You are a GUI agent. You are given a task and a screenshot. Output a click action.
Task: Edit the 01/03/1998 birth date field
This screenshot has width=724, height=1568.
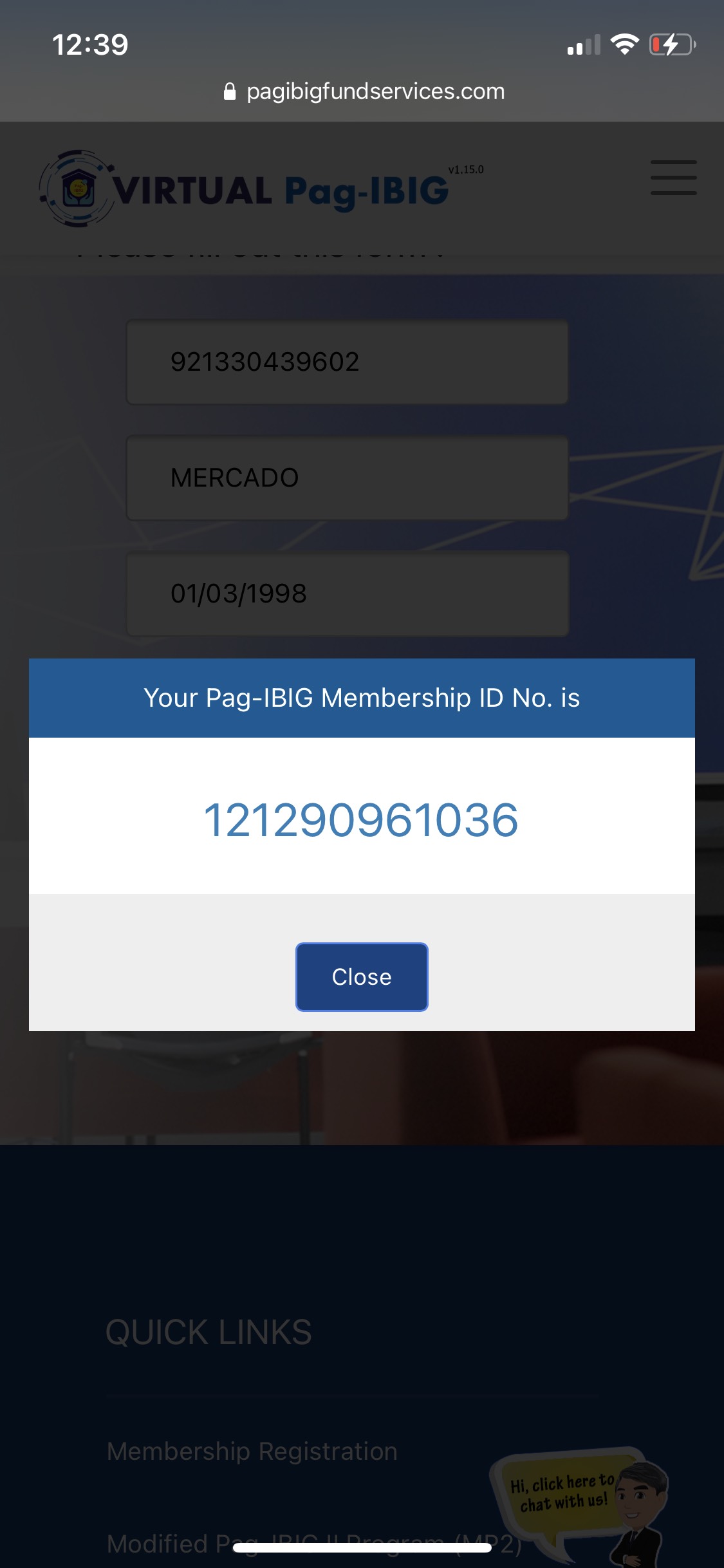[x=348, y=593]
